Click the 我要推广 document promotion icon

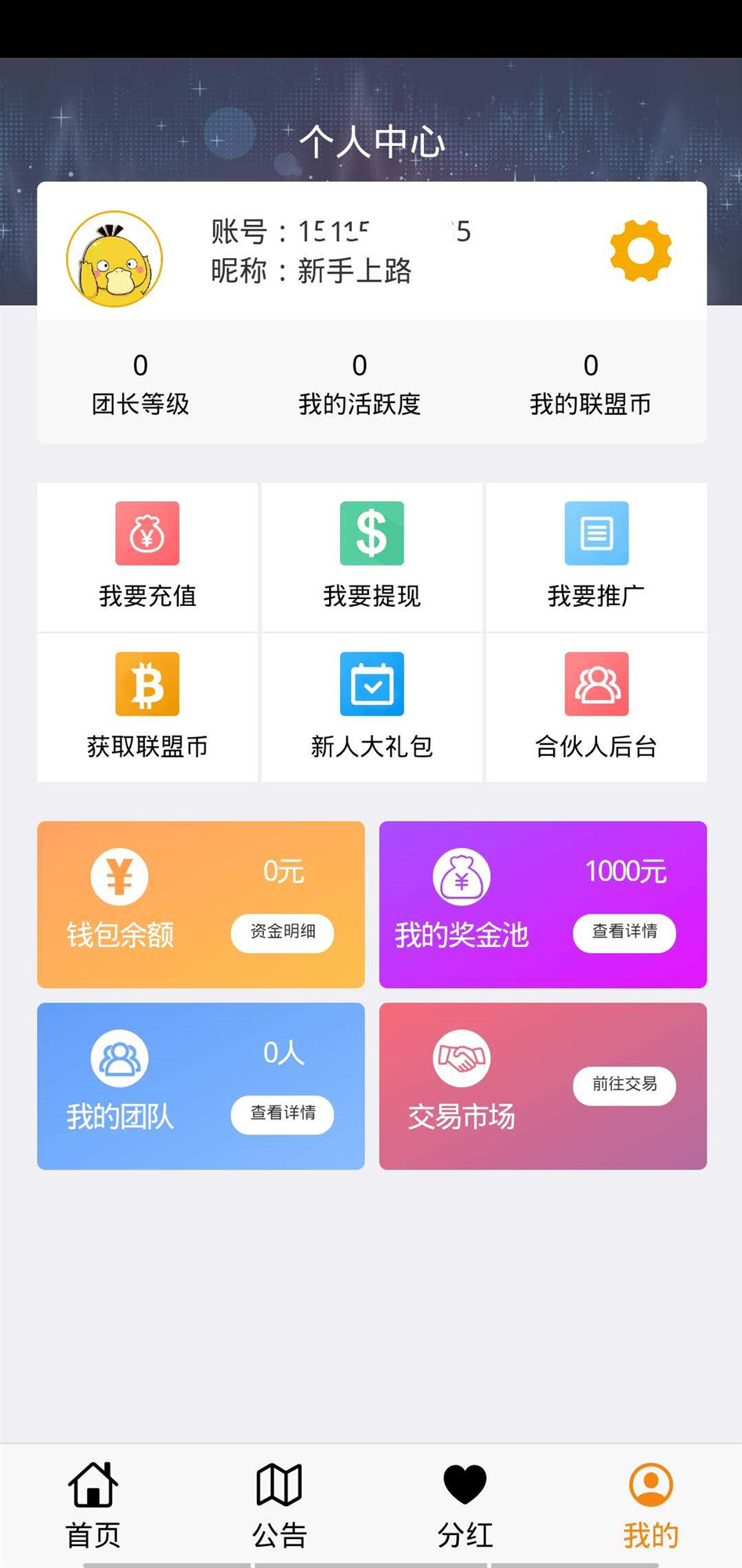(x=596, y=533)
